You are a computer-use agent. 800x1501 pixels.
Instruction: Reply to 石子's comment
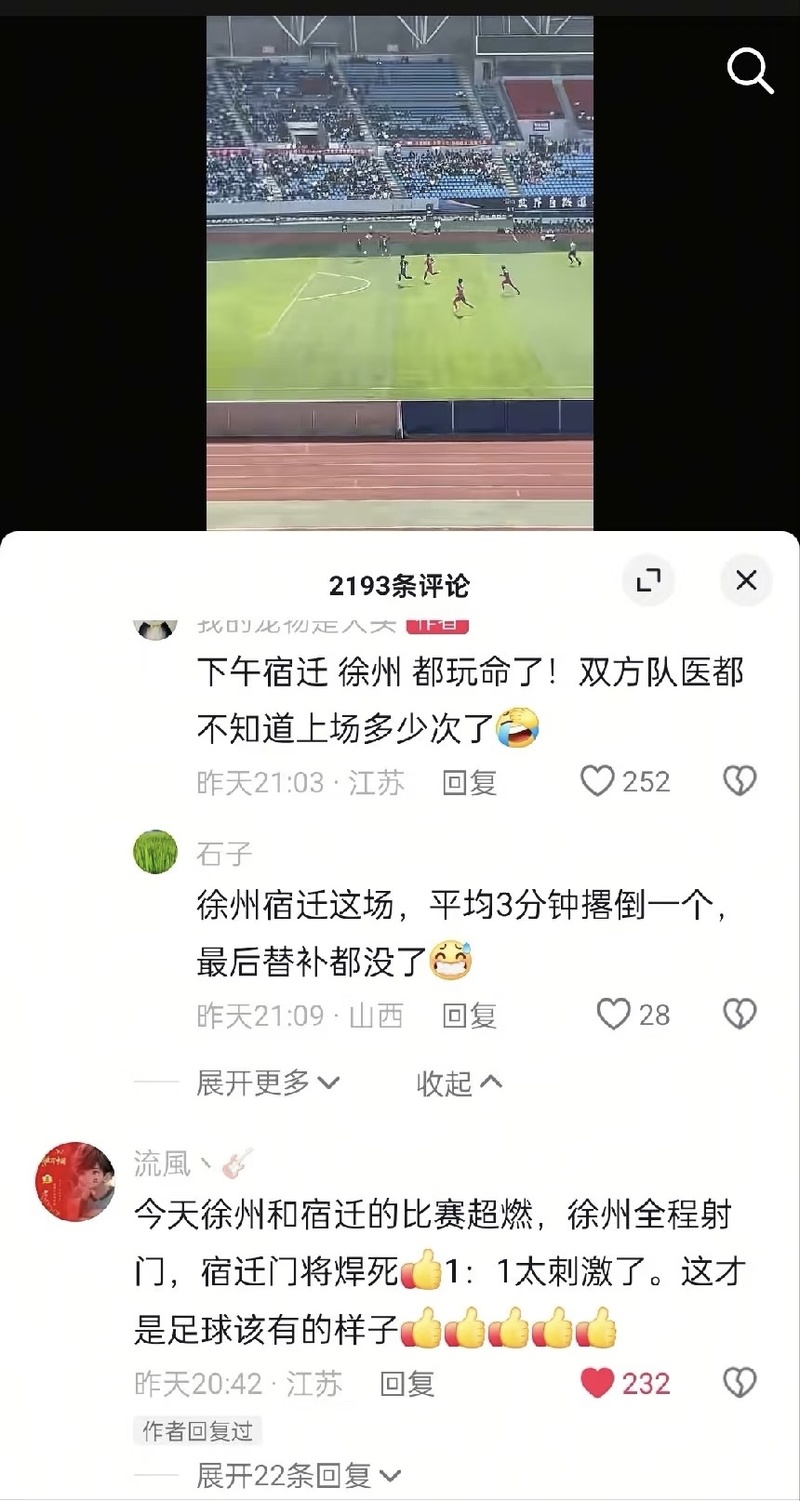[x=469, y=1016]
